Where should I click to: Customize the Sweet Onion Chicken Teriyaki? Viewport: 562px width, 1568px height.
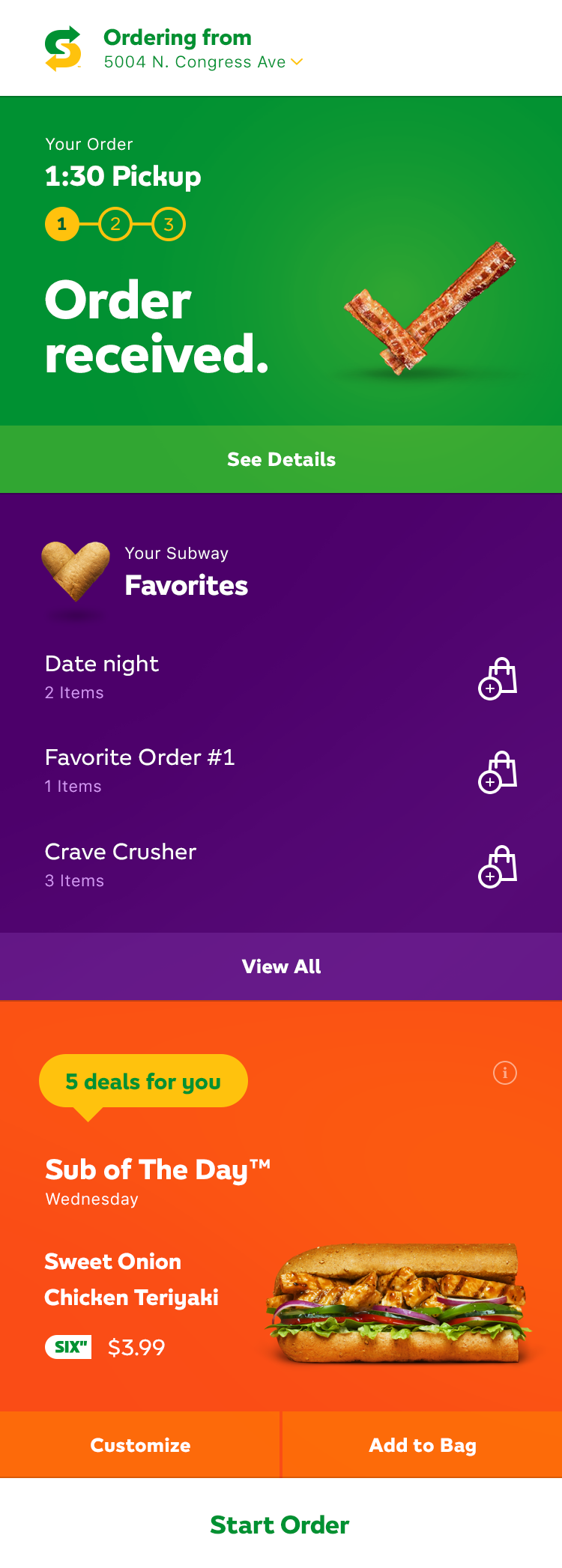pos(140,1445)
